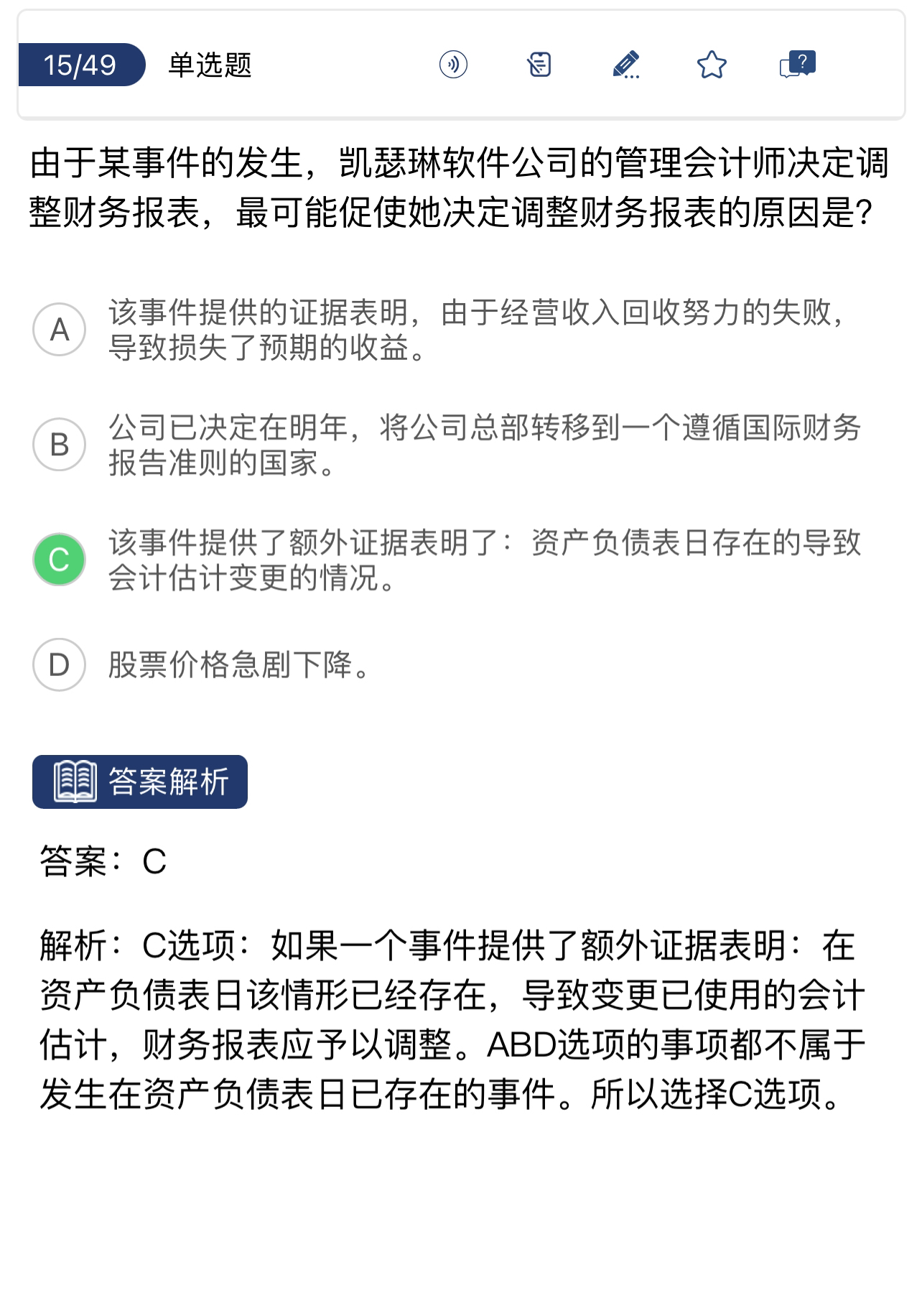
Task: Choose option B about moving headquarters
Action: click(60, 445)
